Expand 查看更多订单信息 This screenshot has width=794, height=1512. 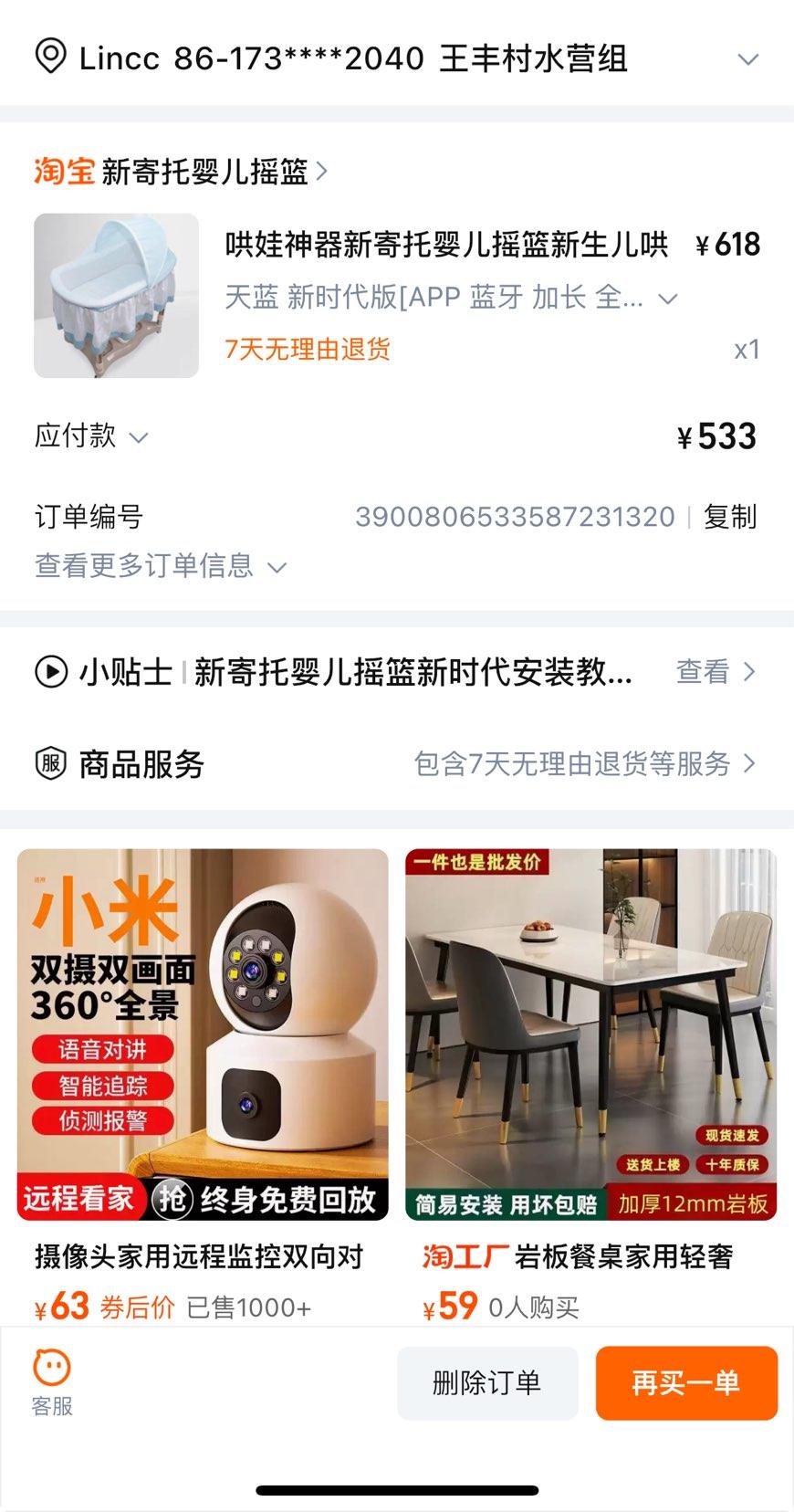click(x=161, y=566)
